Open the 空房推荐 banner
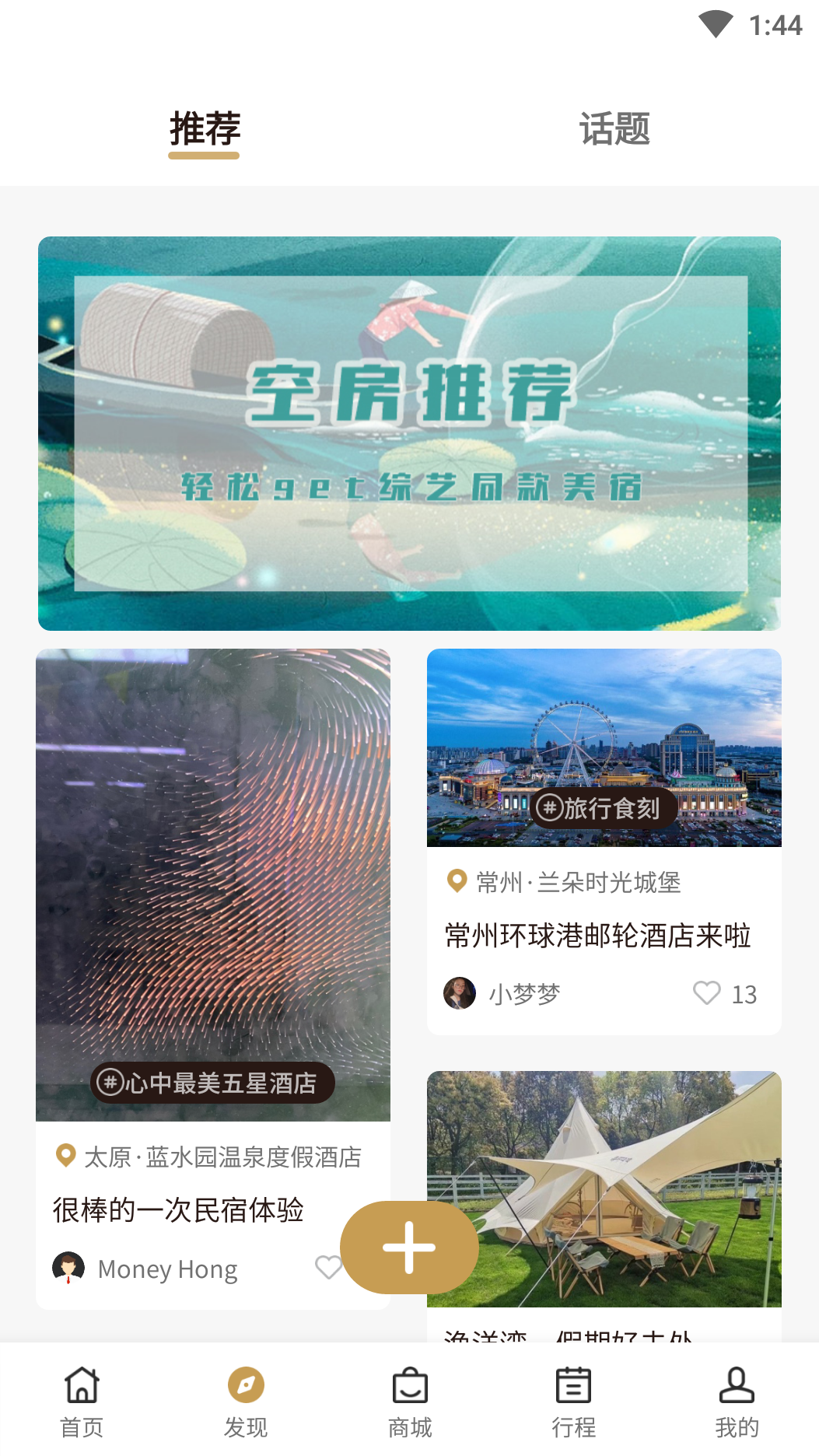This screenshot has width=819, height=1456. click(409, 433)
